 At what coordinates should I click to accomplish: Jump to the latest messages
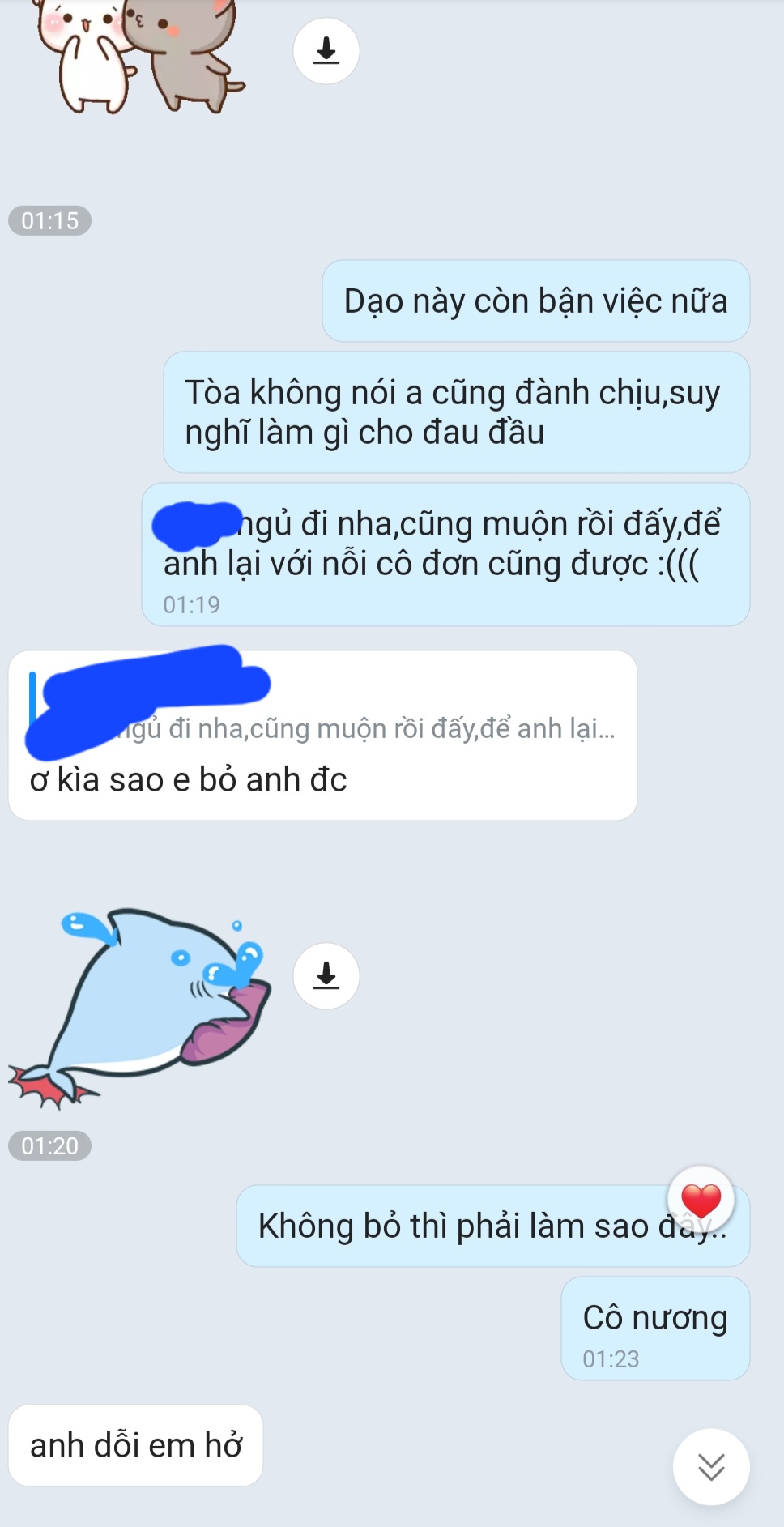click(x=711, y=1467)
